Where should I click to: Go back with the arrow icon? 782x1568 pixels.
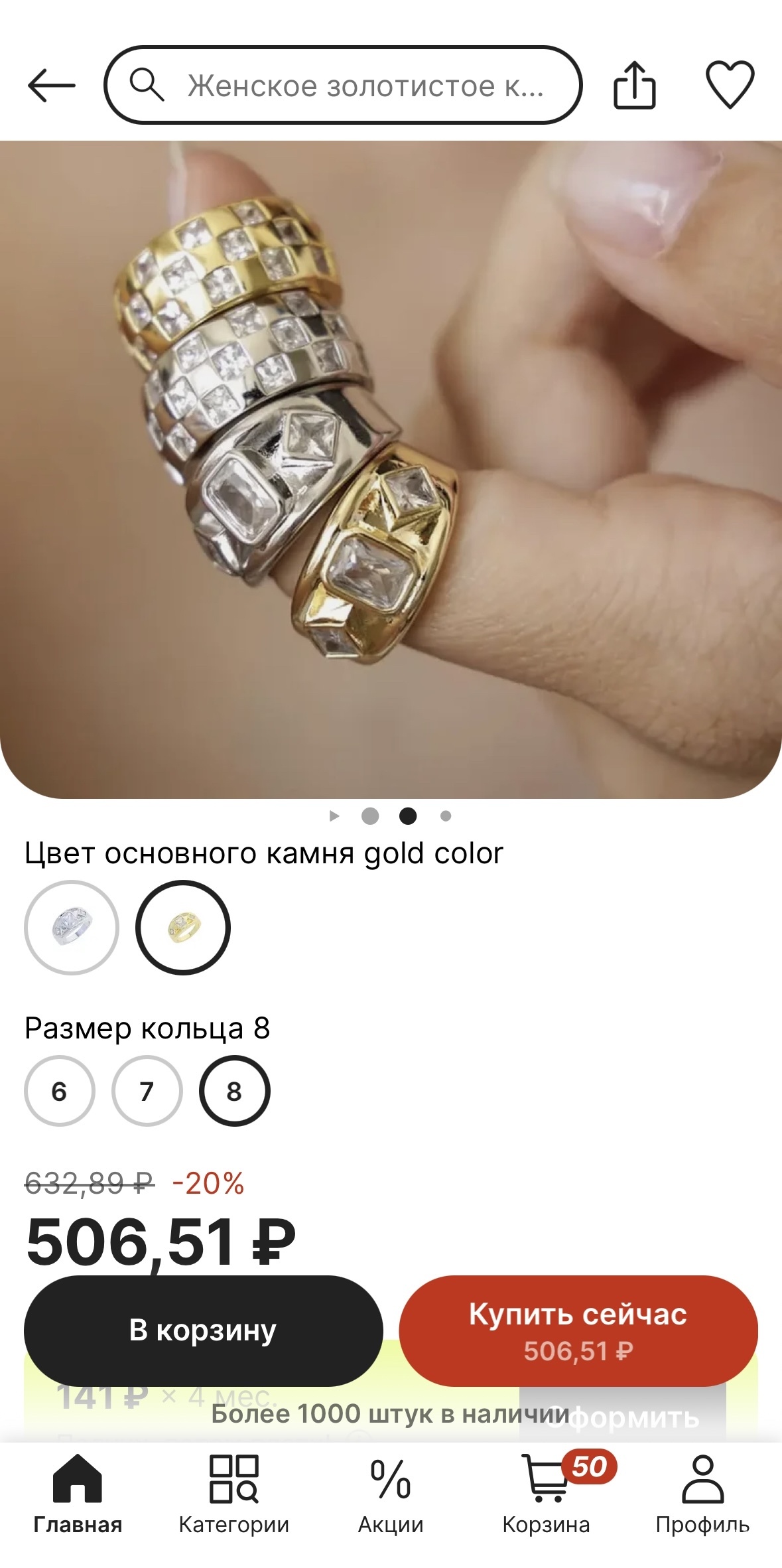pyautogui.click(x=52, y=86)
